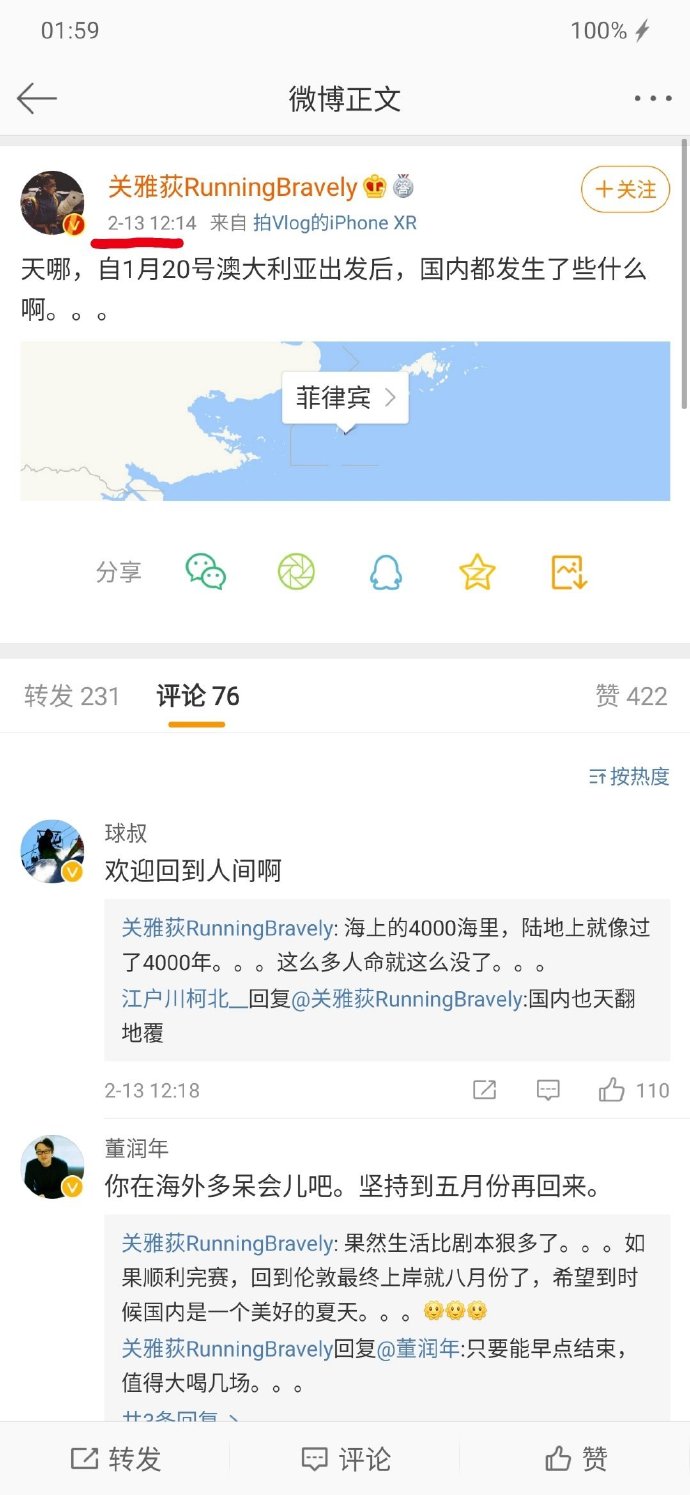Screen dimensions: 690x1495
Task: Share post to Qzone star icon
Action: 476,572
